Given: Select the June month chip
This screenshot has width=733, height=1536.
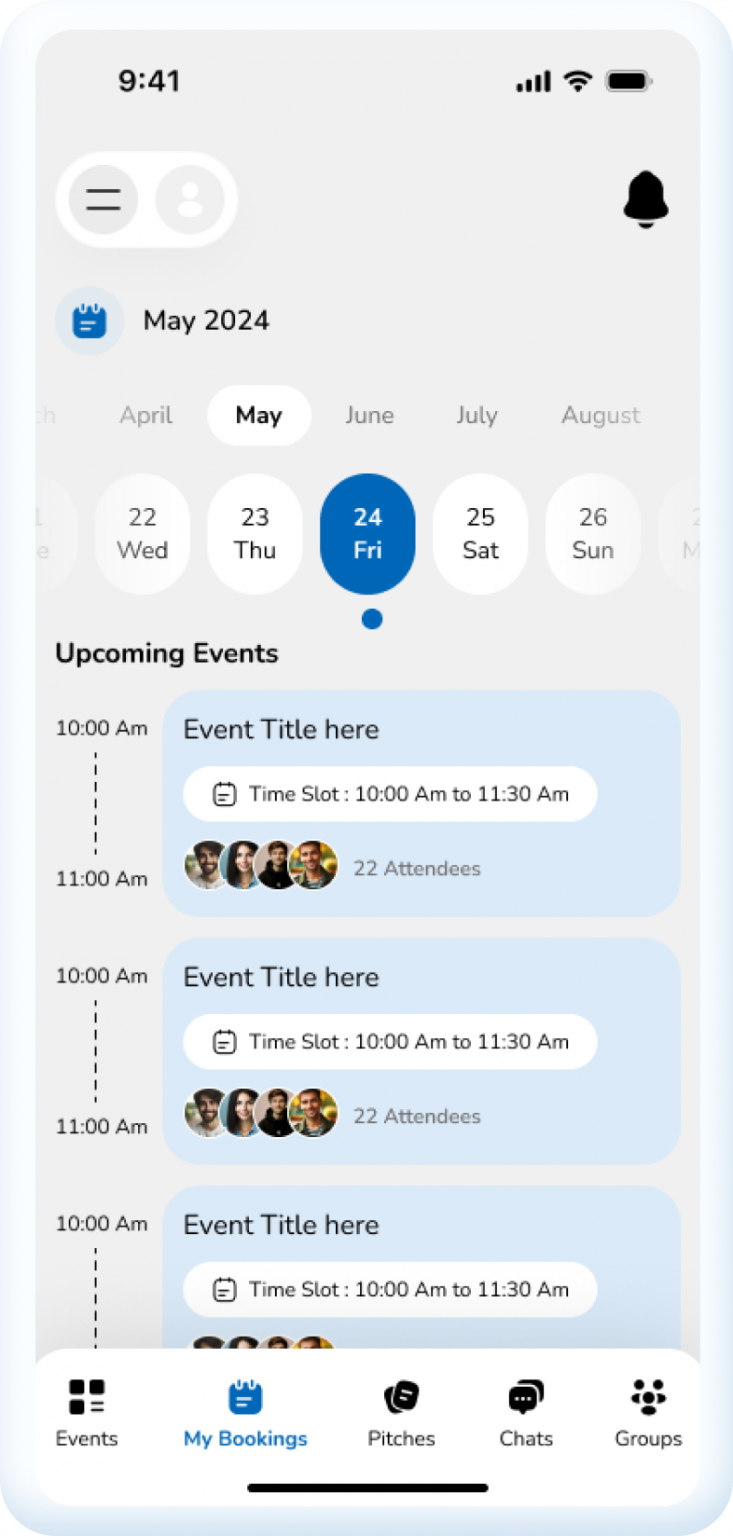Looking at the screenshot, I should point(369,415).
